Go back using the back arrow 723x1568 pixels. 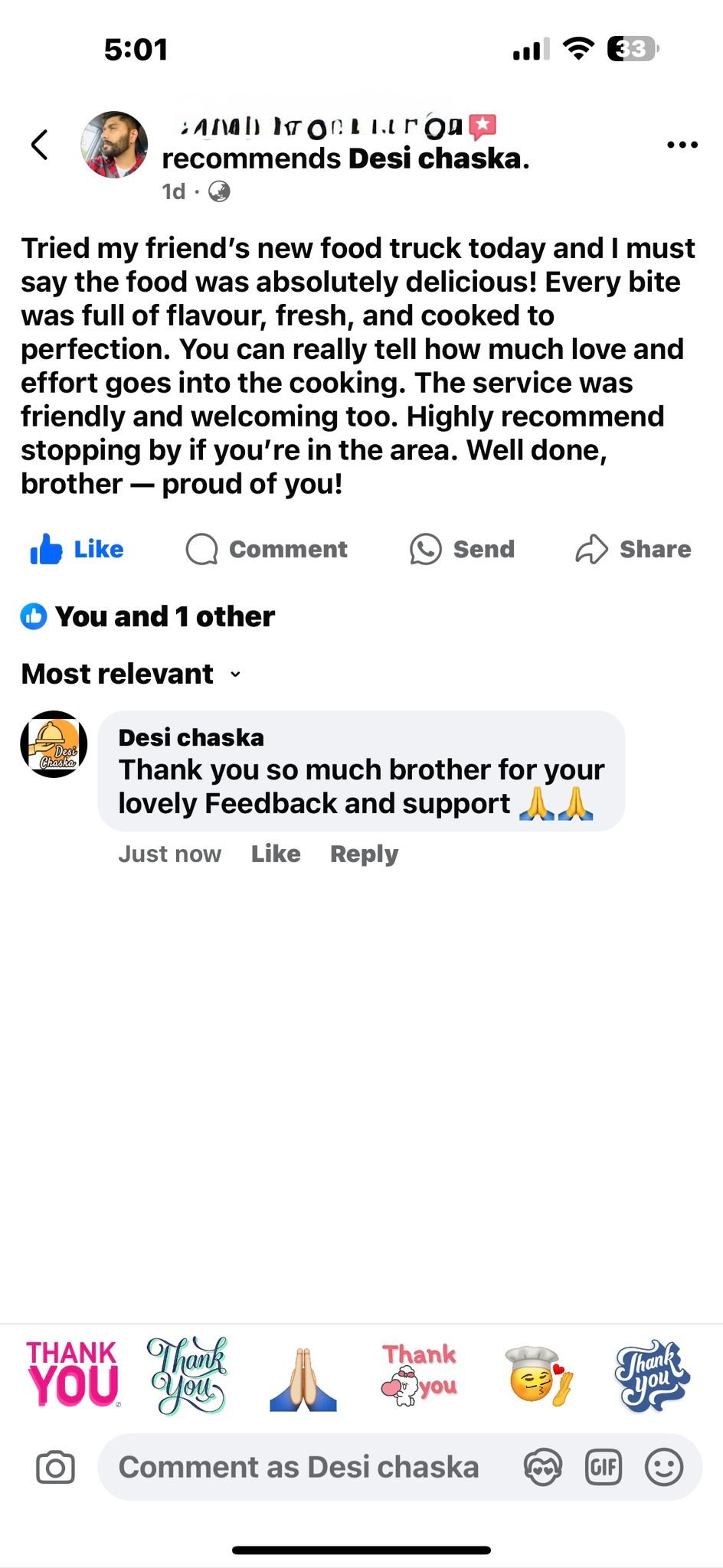[x=40, y=144]
